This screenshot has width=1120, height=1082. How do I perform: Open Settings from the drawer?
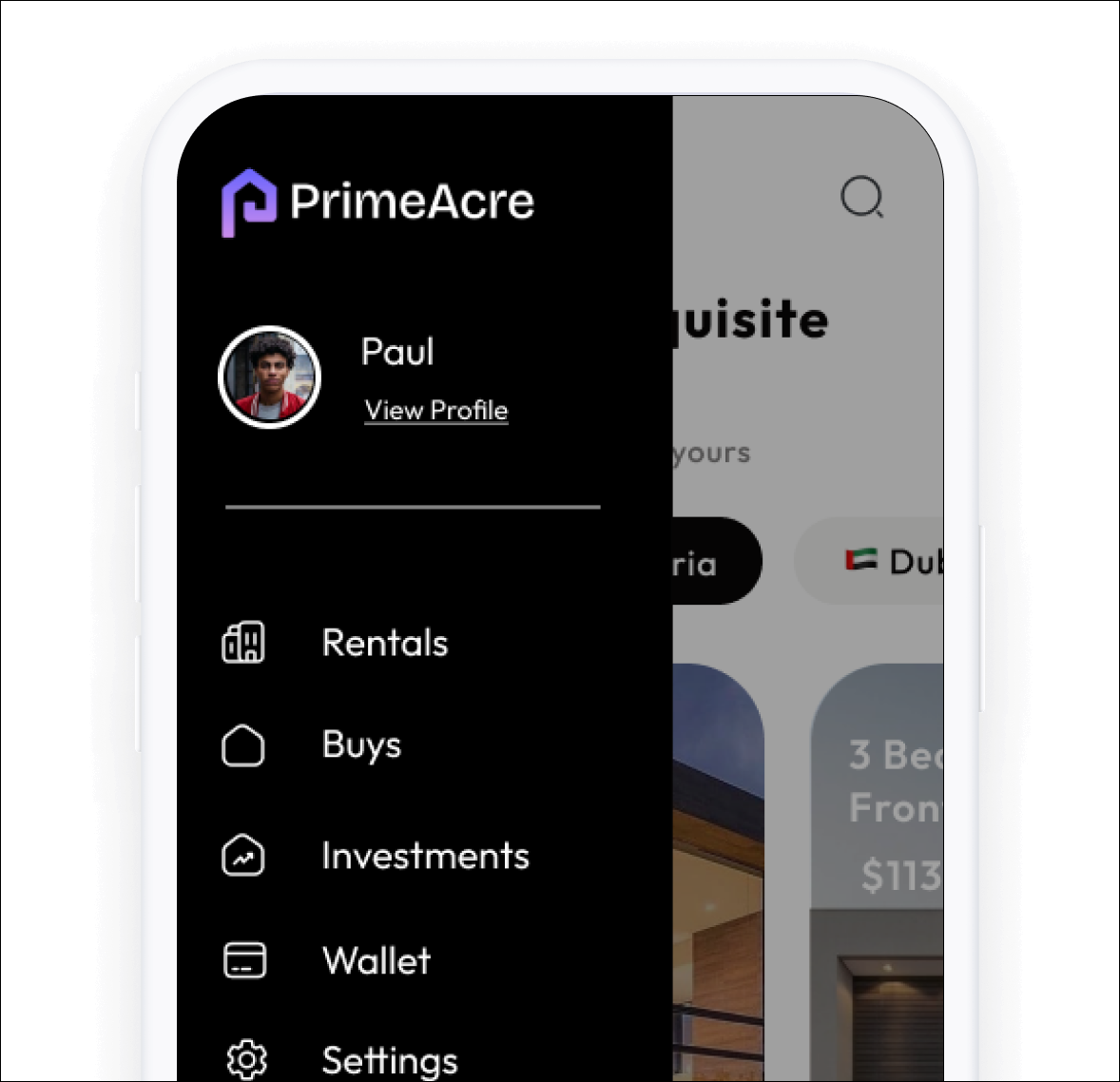(389, 1059)
